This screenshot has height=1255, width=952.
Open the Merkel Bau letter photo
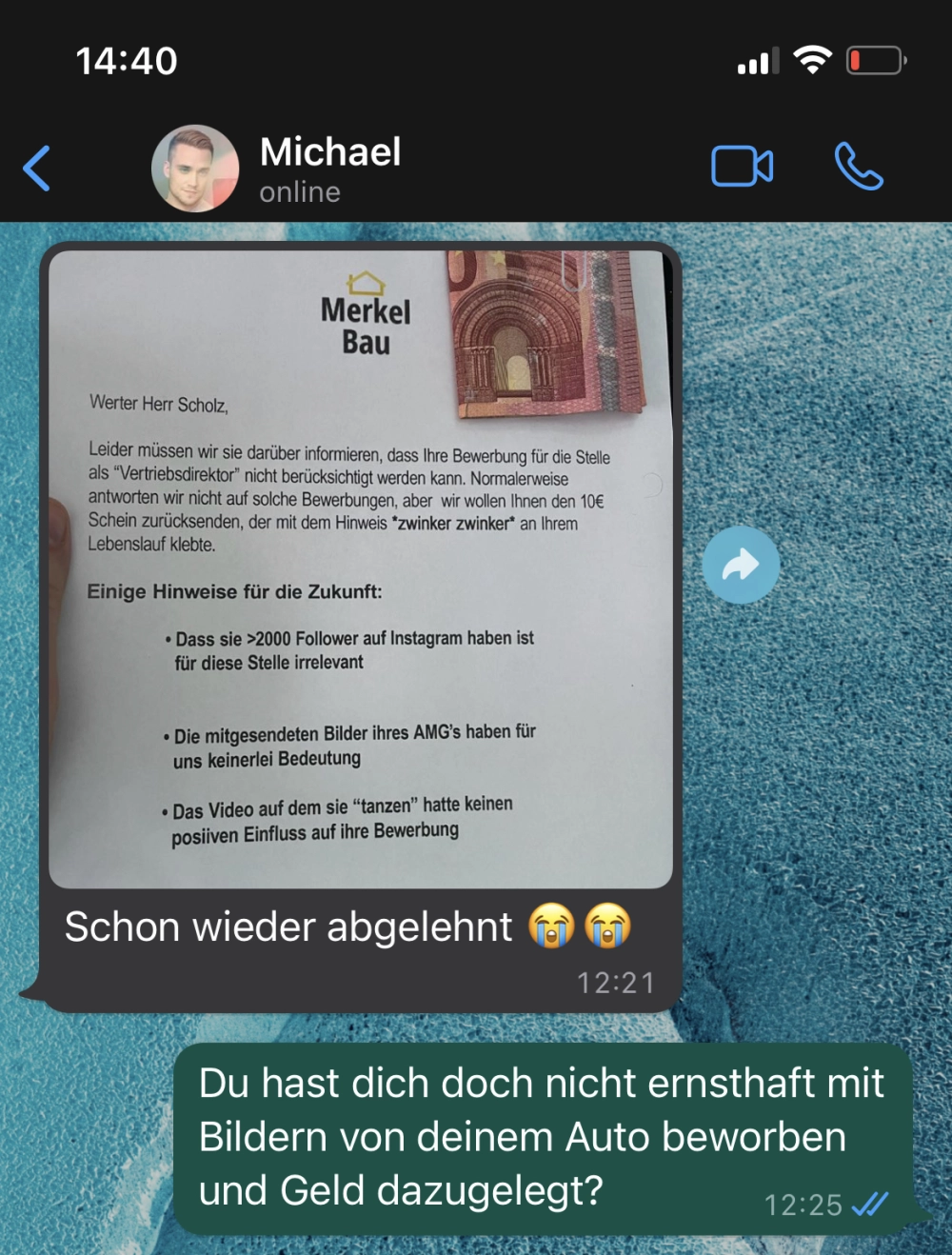click(x=360, y=569)
